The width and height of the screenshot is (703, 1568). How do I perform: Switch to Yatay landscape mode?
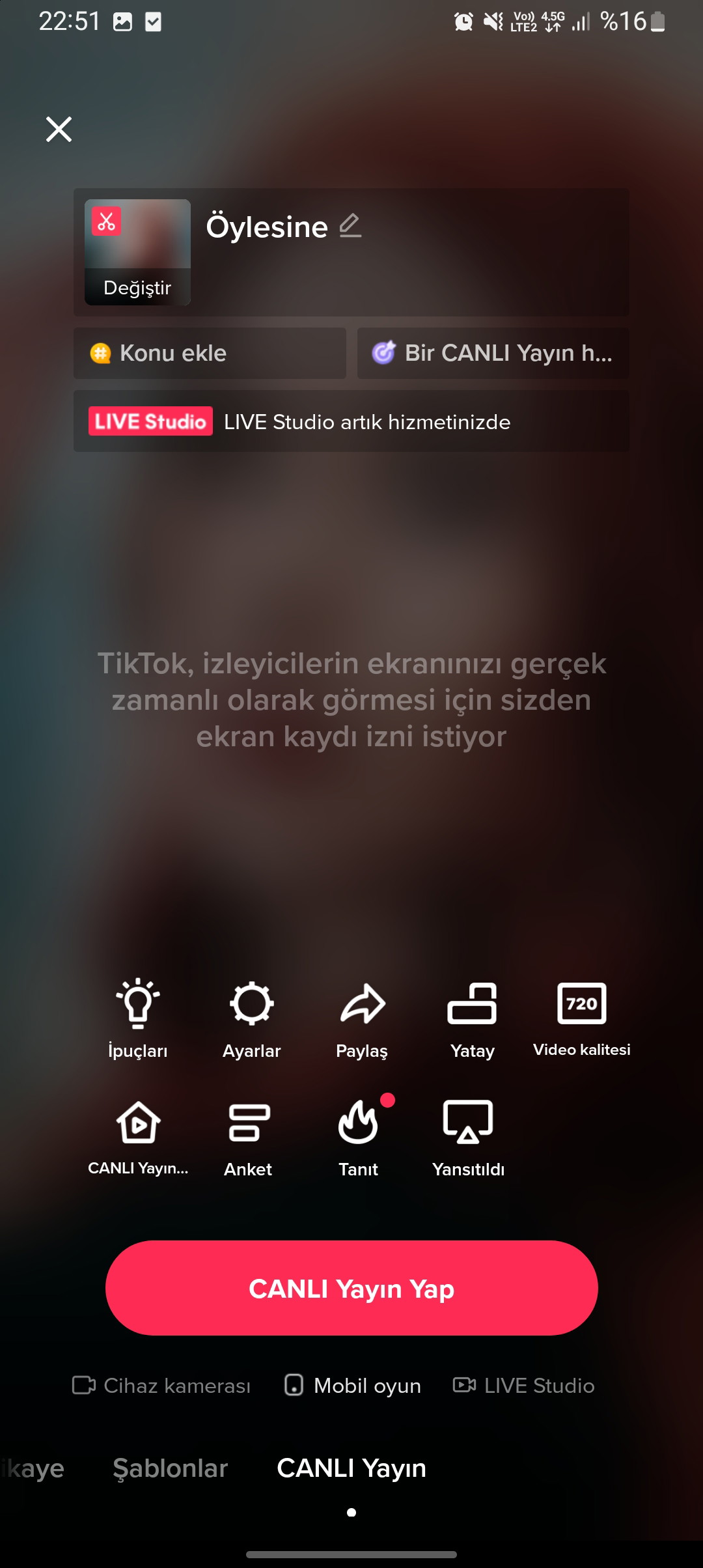coord(473,1019)
